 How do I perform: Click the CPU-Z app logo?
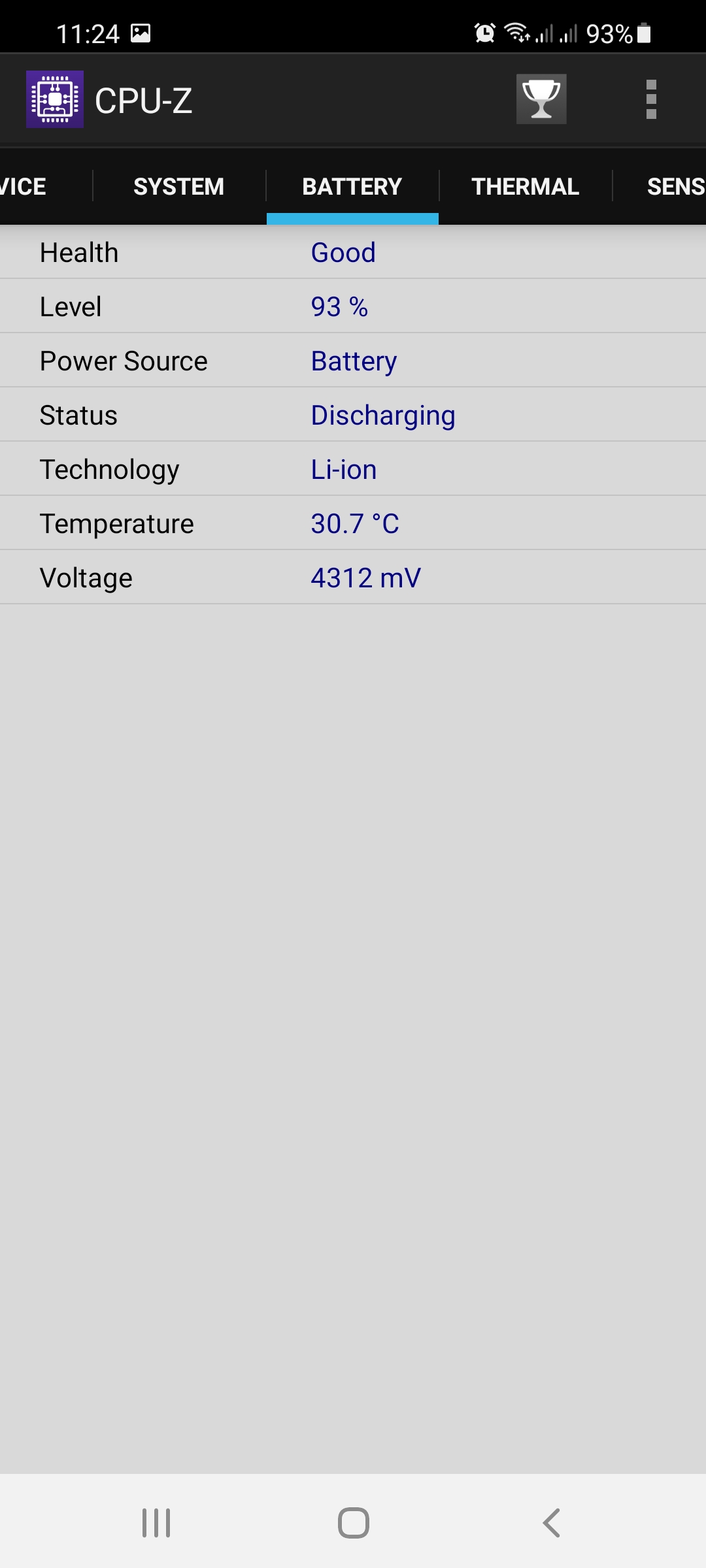click(54, 99)
